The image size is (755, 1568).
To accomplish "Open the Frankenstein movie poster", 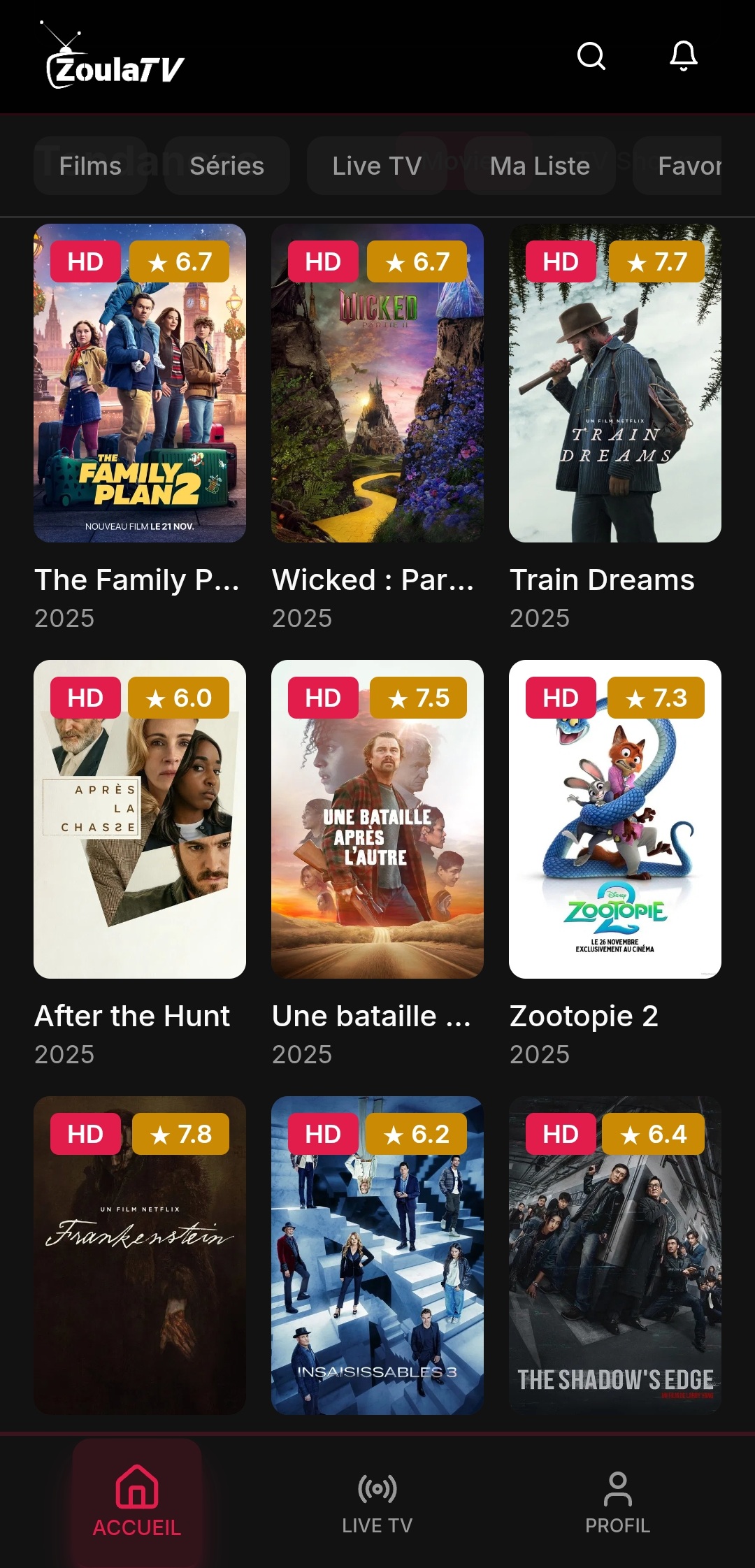I will pos(140,1256).
